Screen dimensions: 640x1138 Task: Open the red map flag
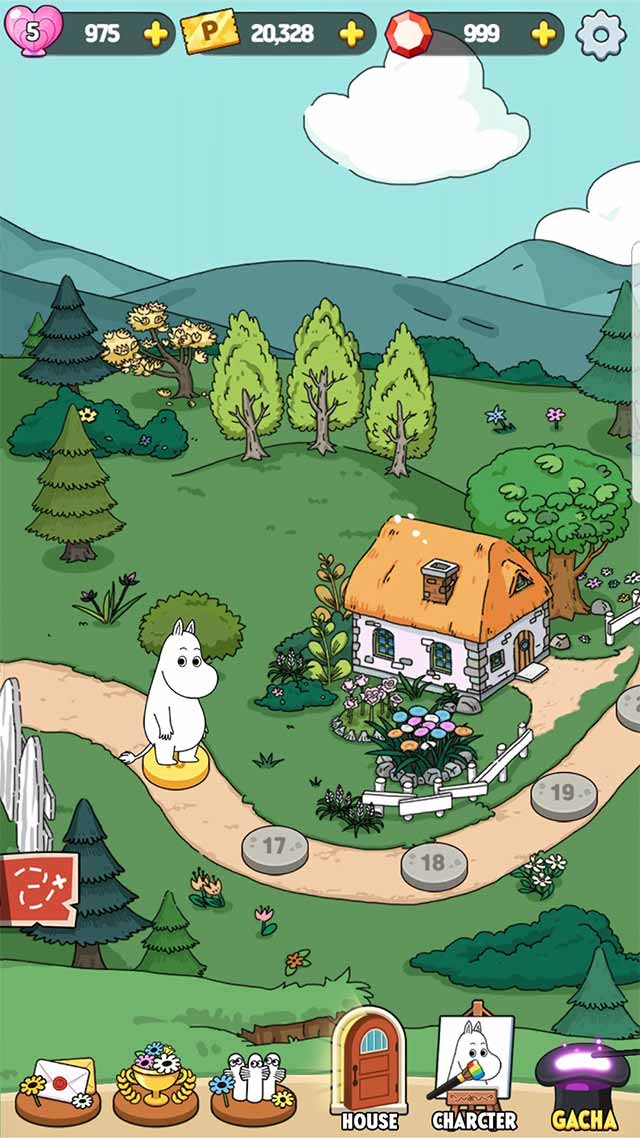coord(38,888)
